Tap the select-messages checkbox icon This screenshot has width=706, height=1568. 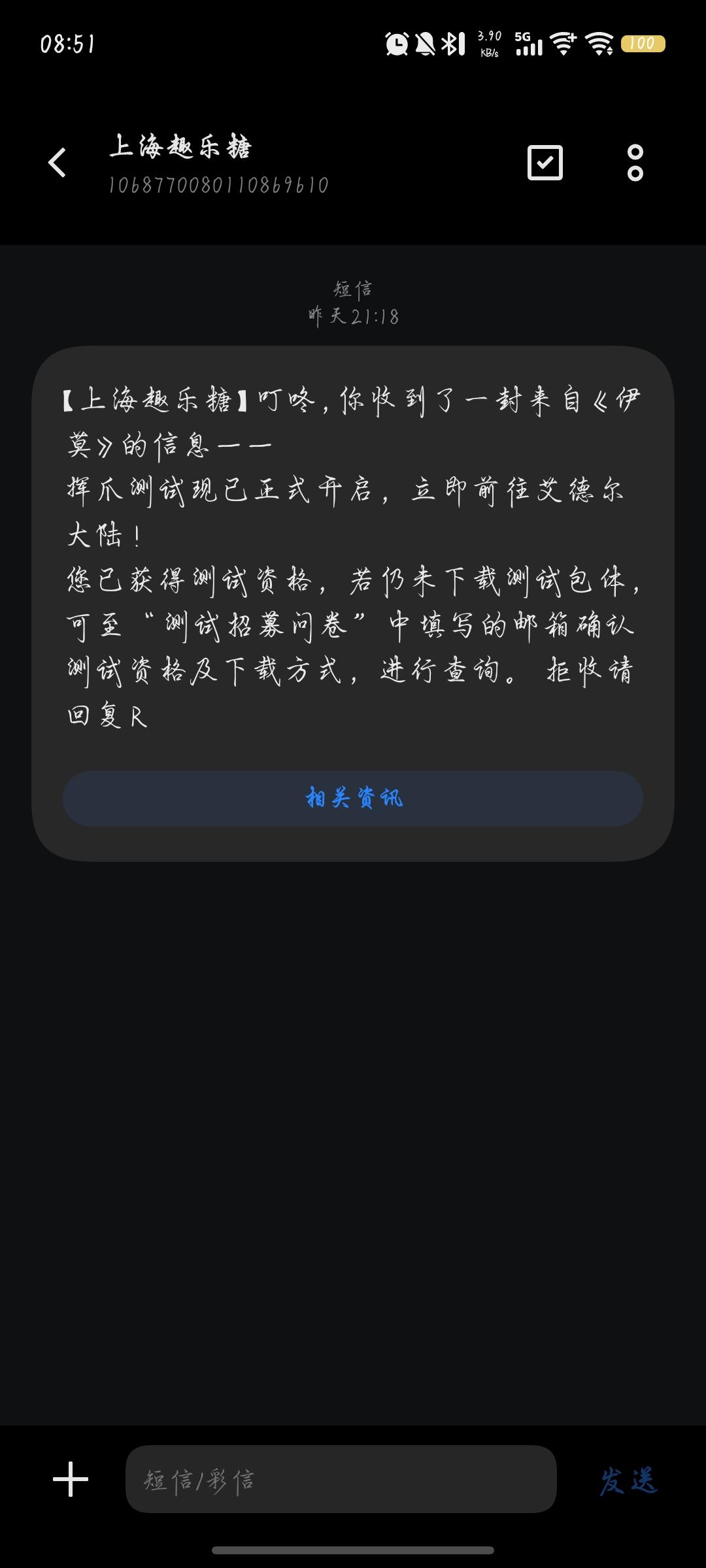[x=545, y=162]
